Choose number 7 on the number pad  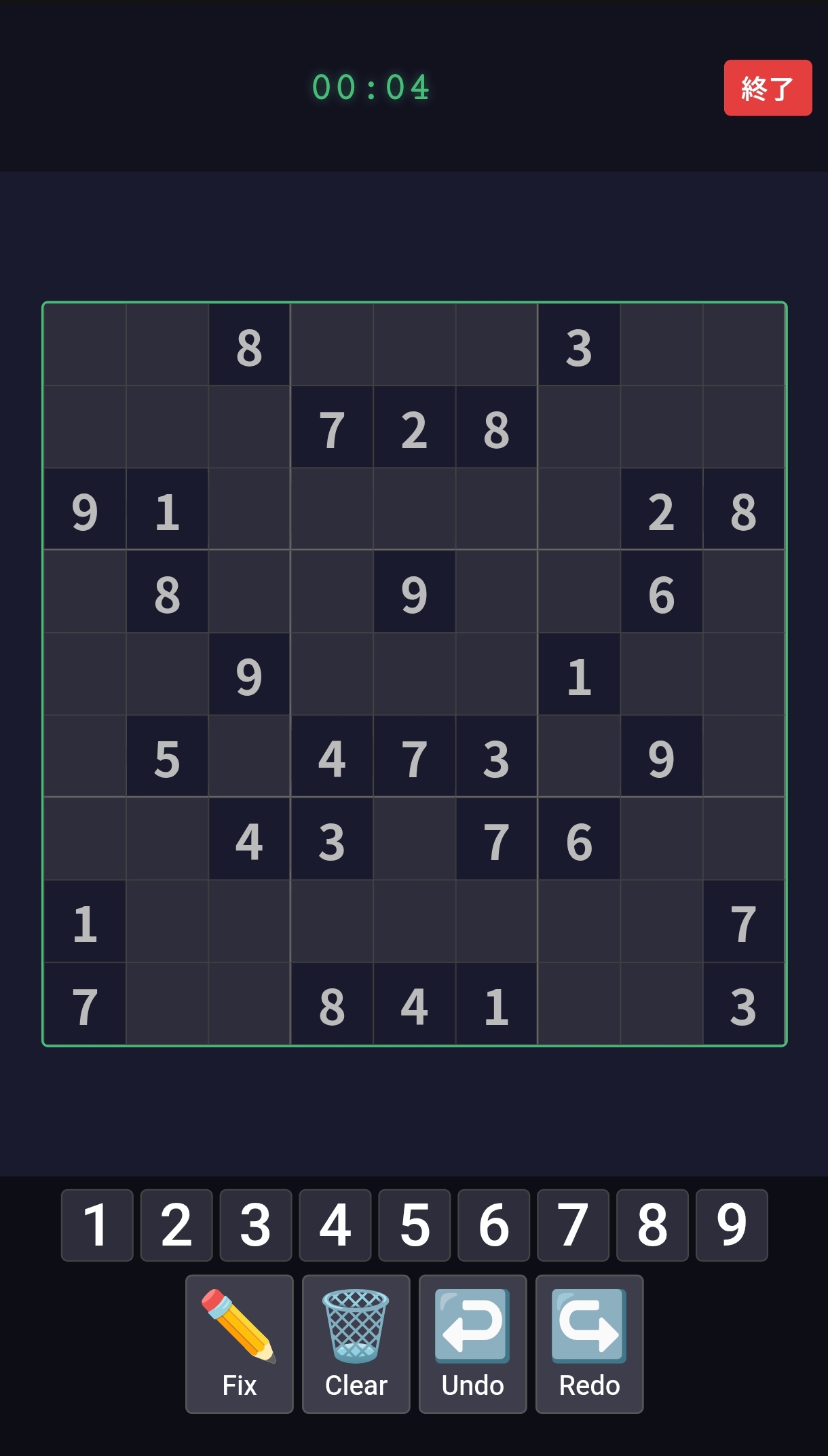(573, 1225)
